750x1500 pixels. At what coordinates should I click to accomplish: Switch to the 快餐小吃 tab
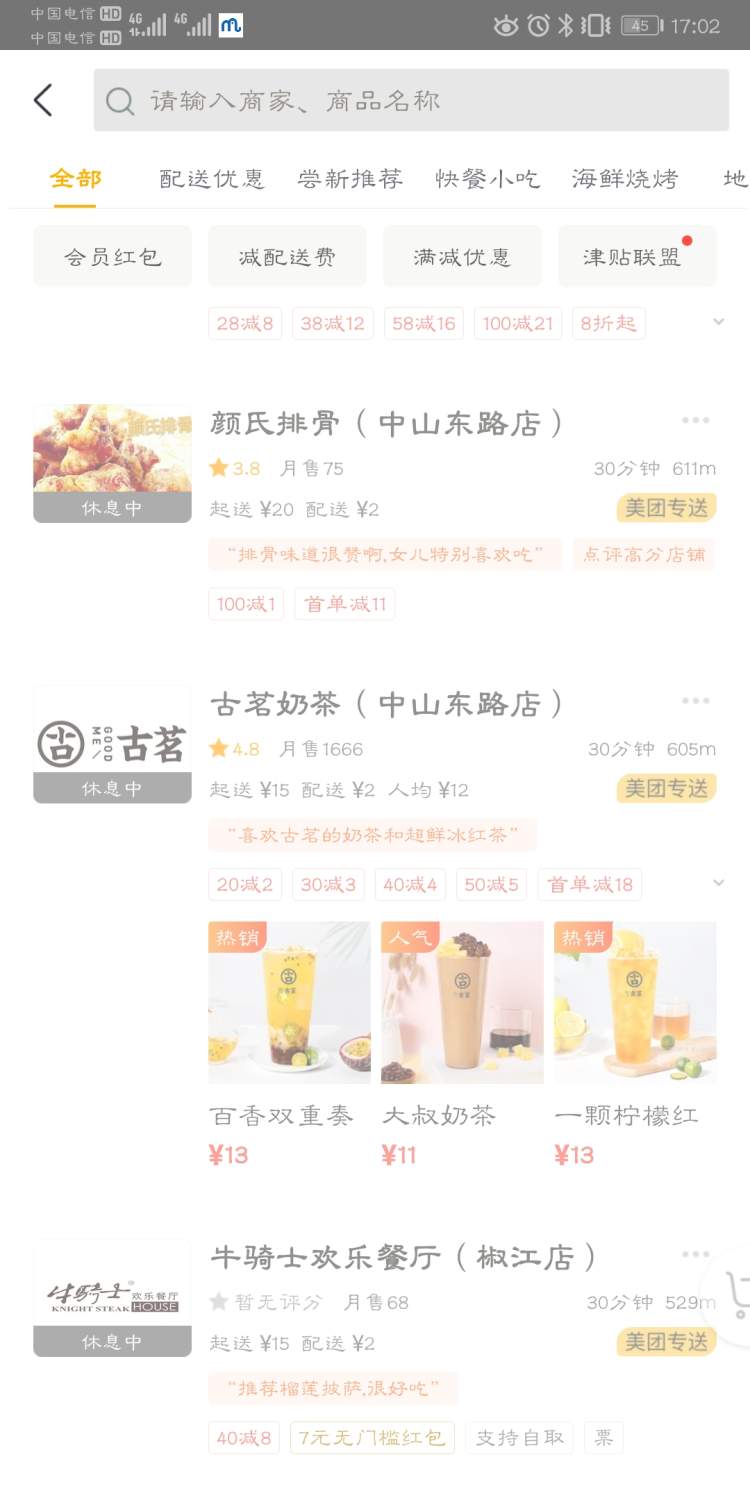(x=487, y=179)
